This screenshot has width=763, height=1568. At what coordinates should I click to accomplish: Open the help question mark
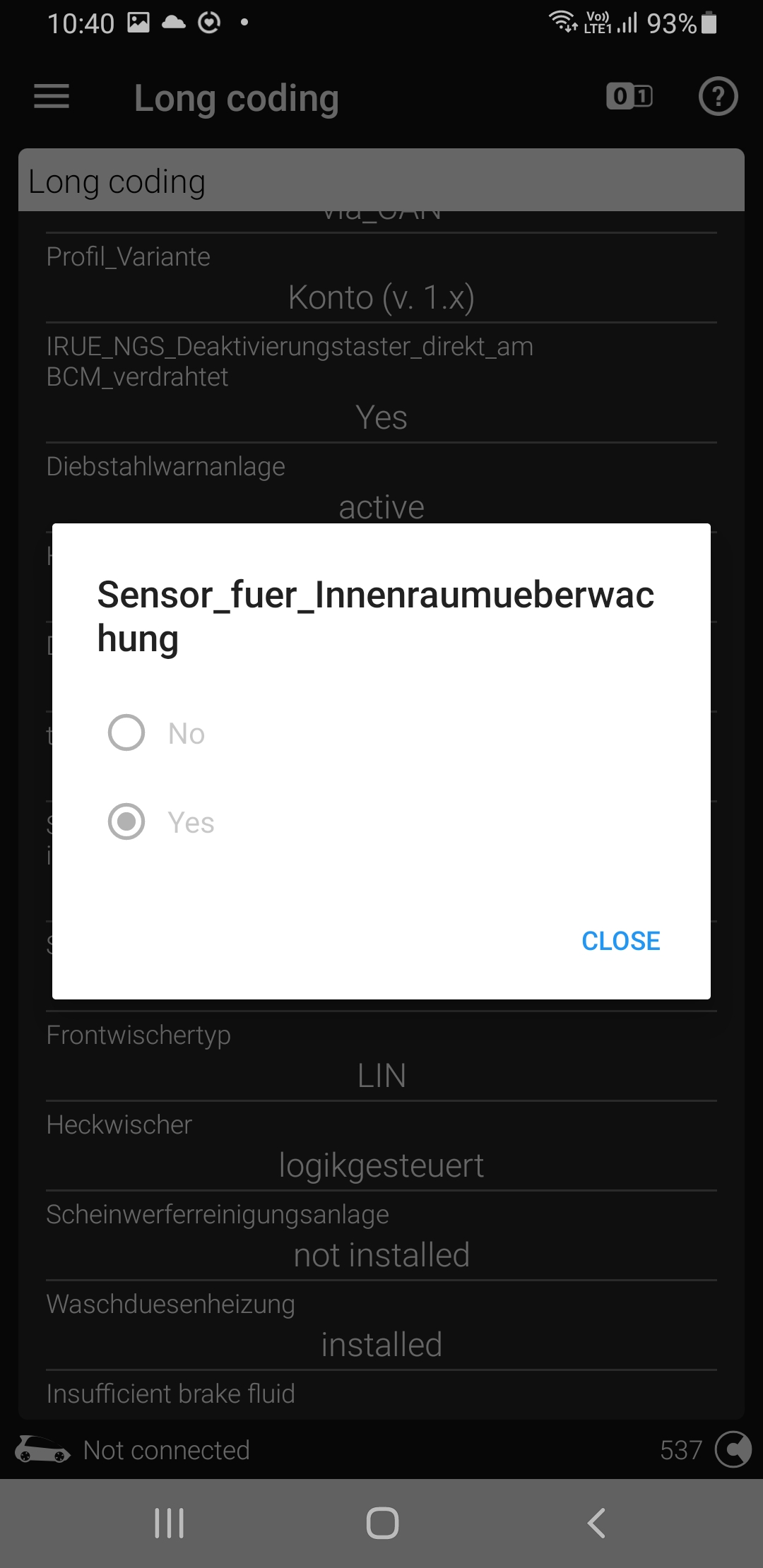(x=718, y=96)
